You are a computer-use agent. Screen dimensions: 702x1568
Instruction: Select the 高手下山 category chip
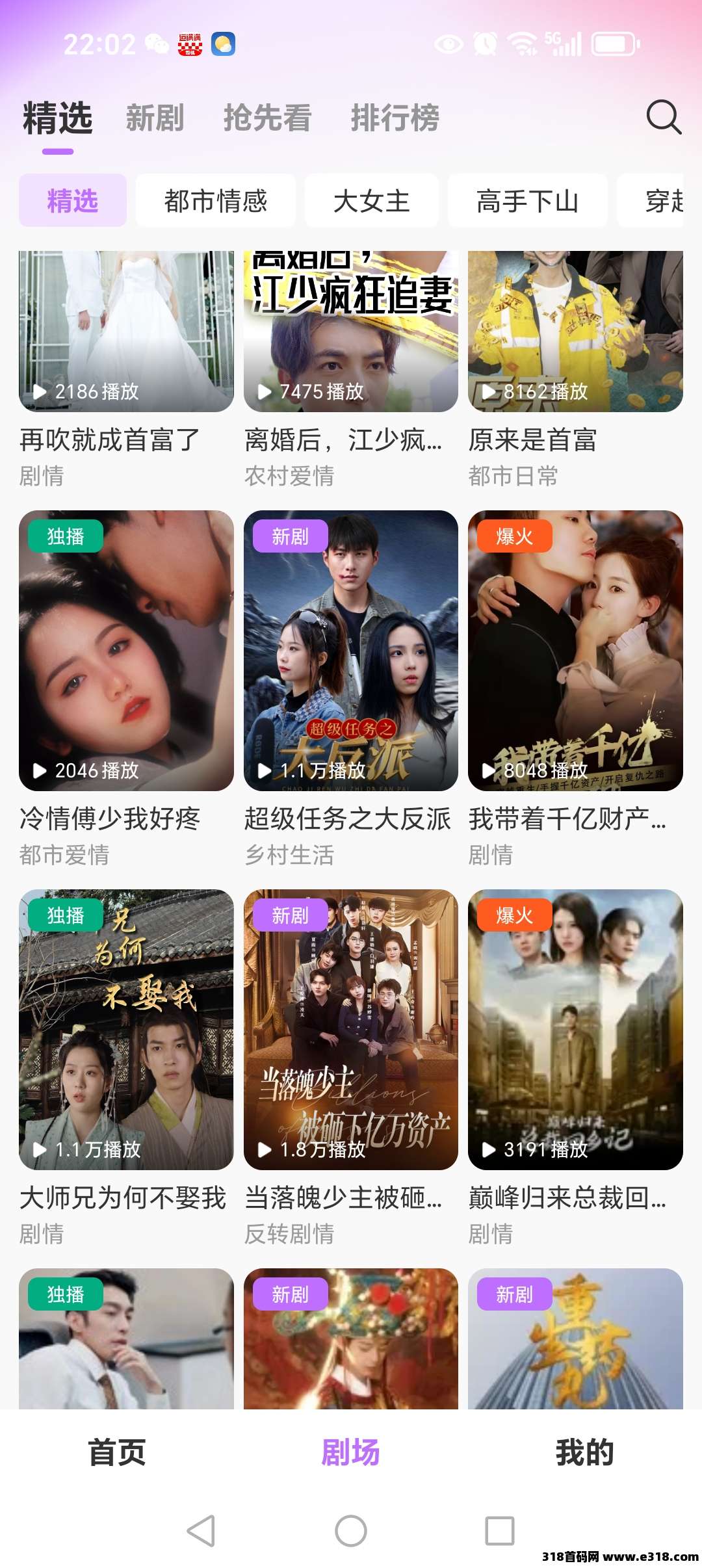tap(527, 201)
